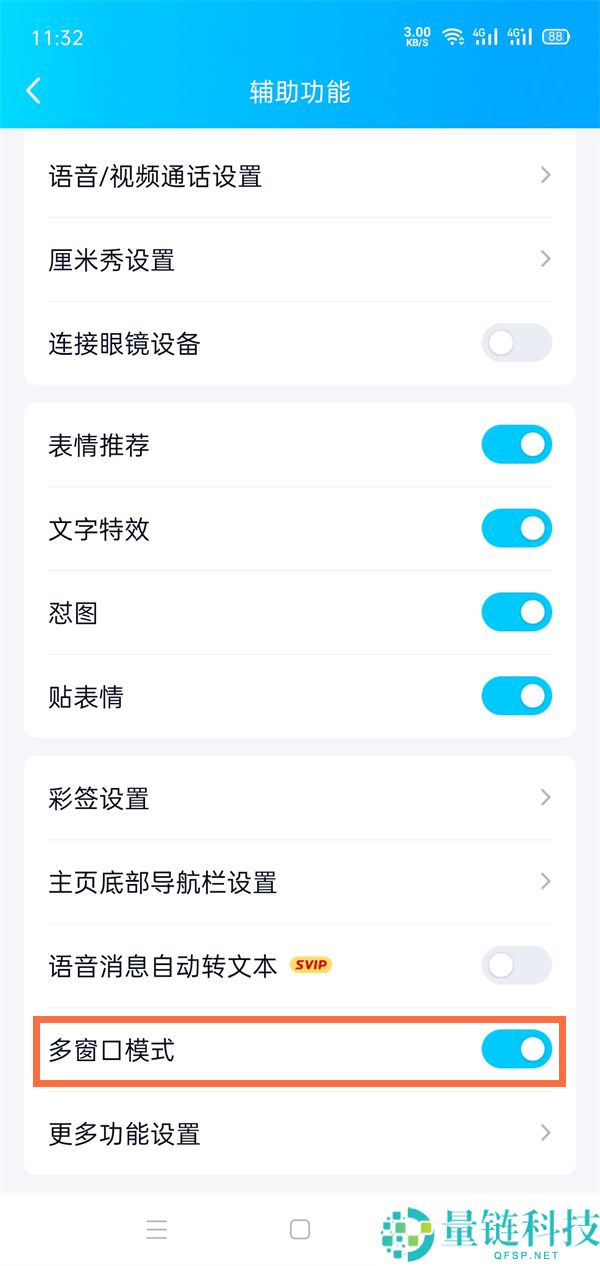600x1266 pixels.
Task: Turn off 表情推荐
Action: tap(516, 445)
